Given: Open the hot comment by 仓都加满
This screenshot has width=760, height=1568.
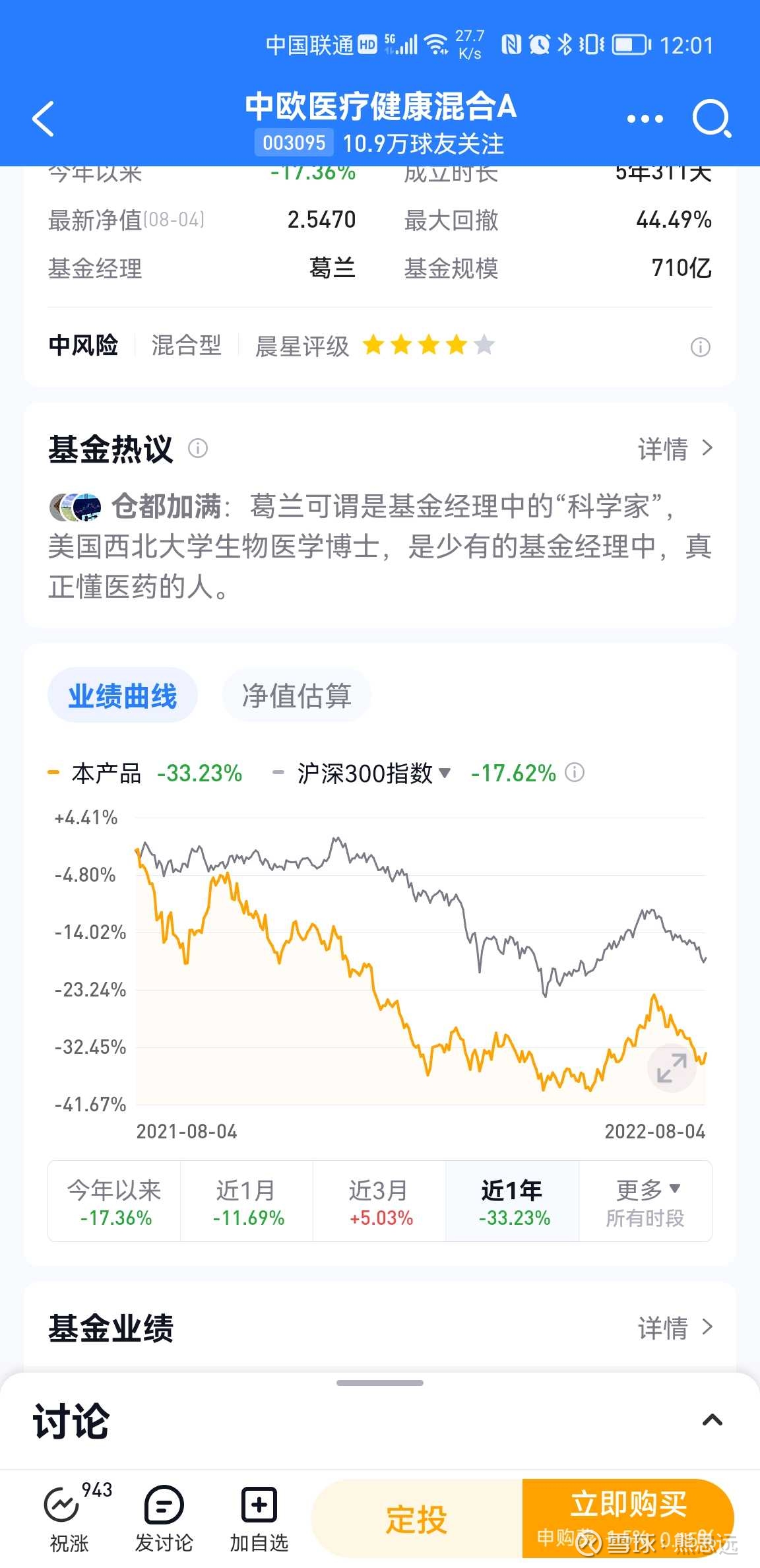Looking at the screenshot, I should click(x=379, y=546).
